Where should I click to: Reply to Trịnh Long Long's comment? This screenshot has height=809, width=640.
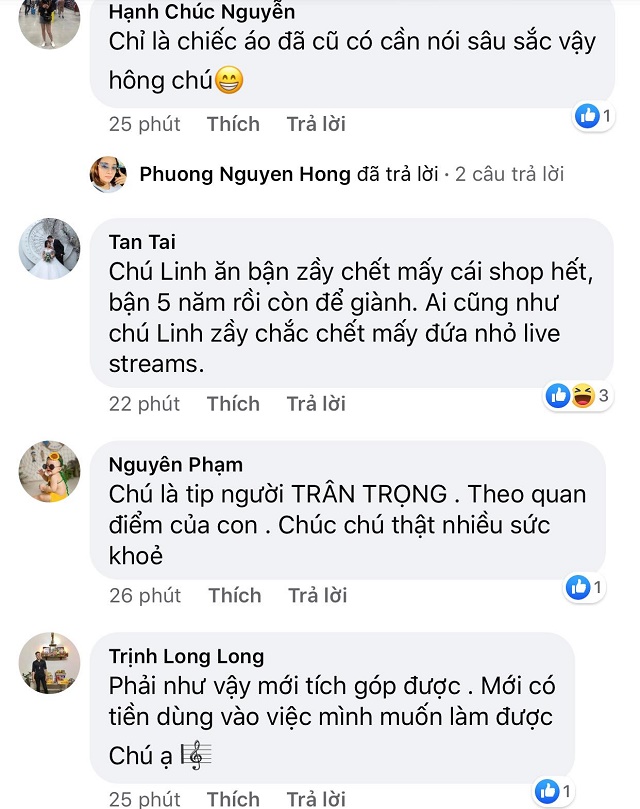[x=315, y=798]
